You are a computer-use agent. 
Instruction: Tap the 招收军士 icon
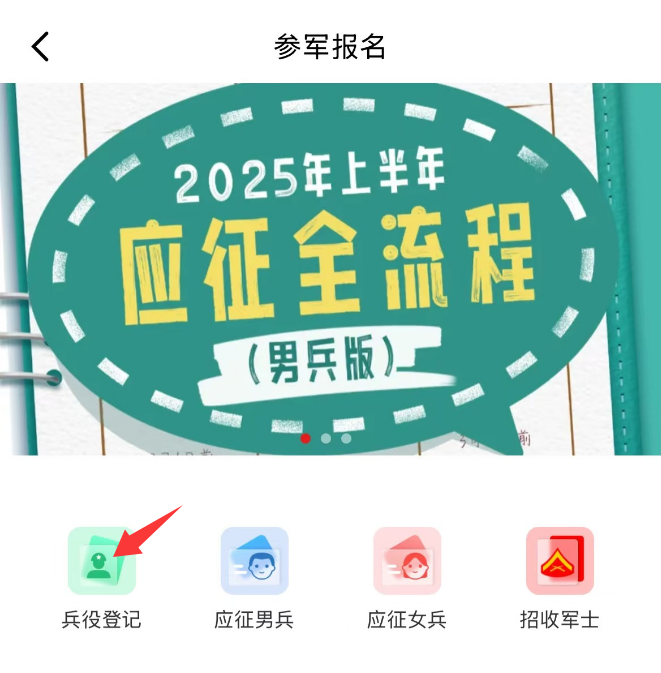click(560, 561)
